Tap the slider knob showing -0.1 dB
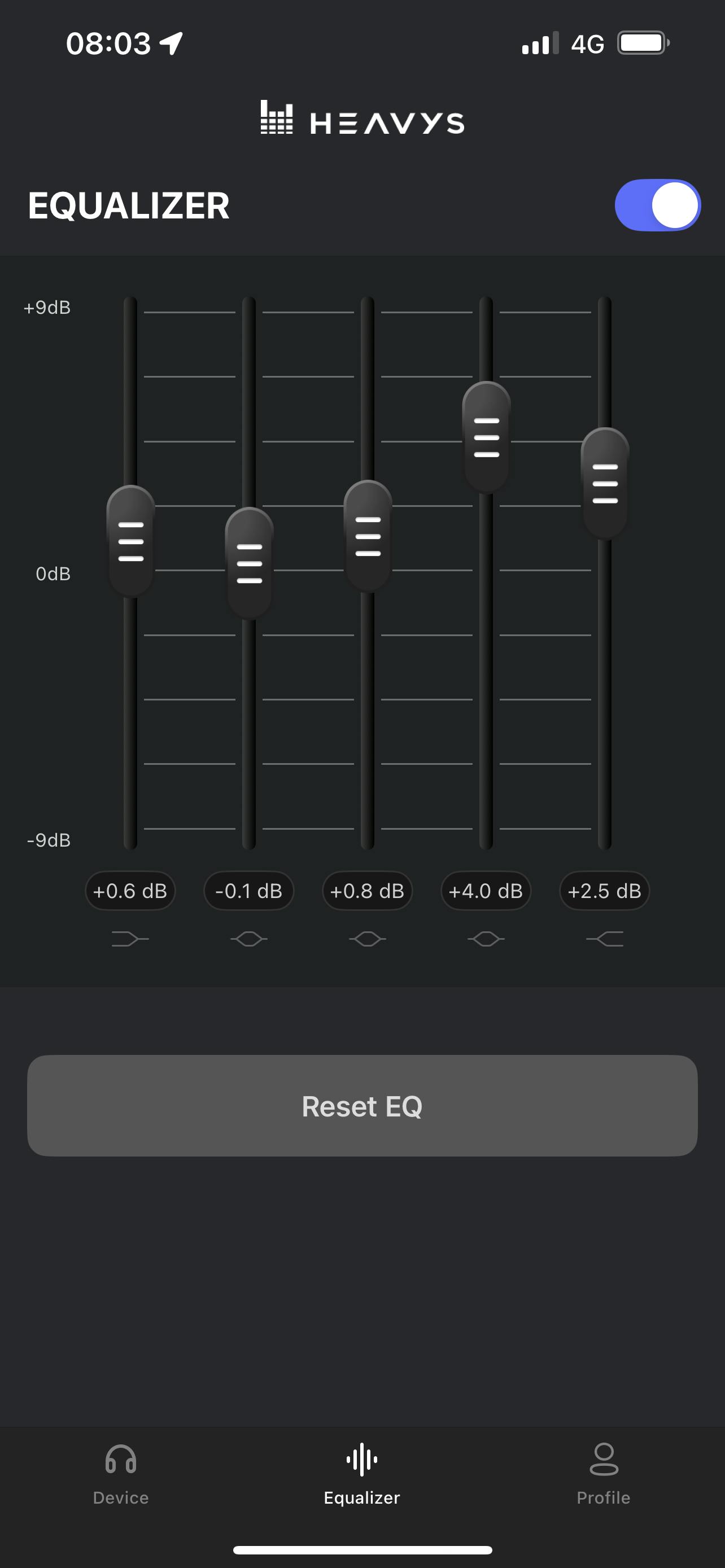This screenshot has height=1568, width=725. (249, 563)
